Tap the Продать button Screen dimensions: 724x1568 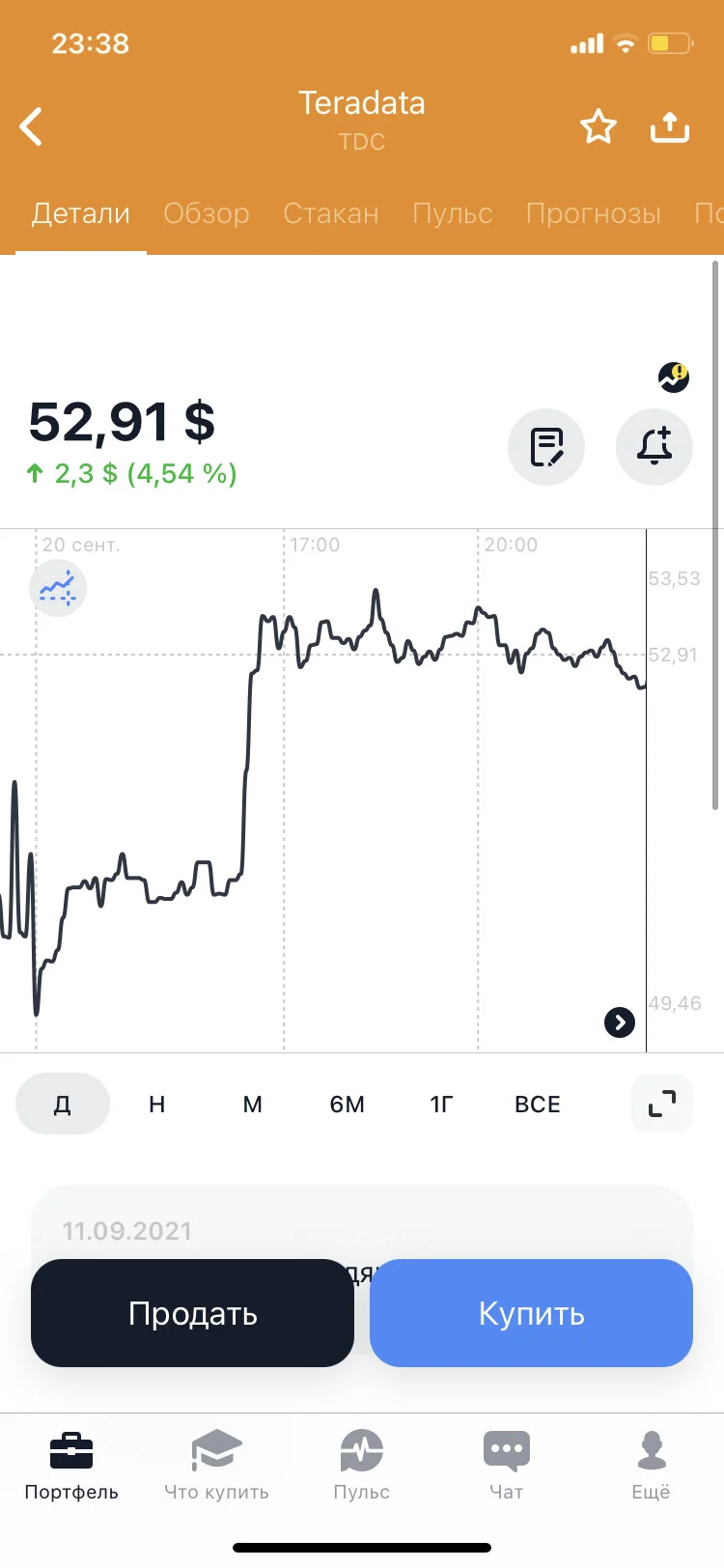click(193, 1313)
